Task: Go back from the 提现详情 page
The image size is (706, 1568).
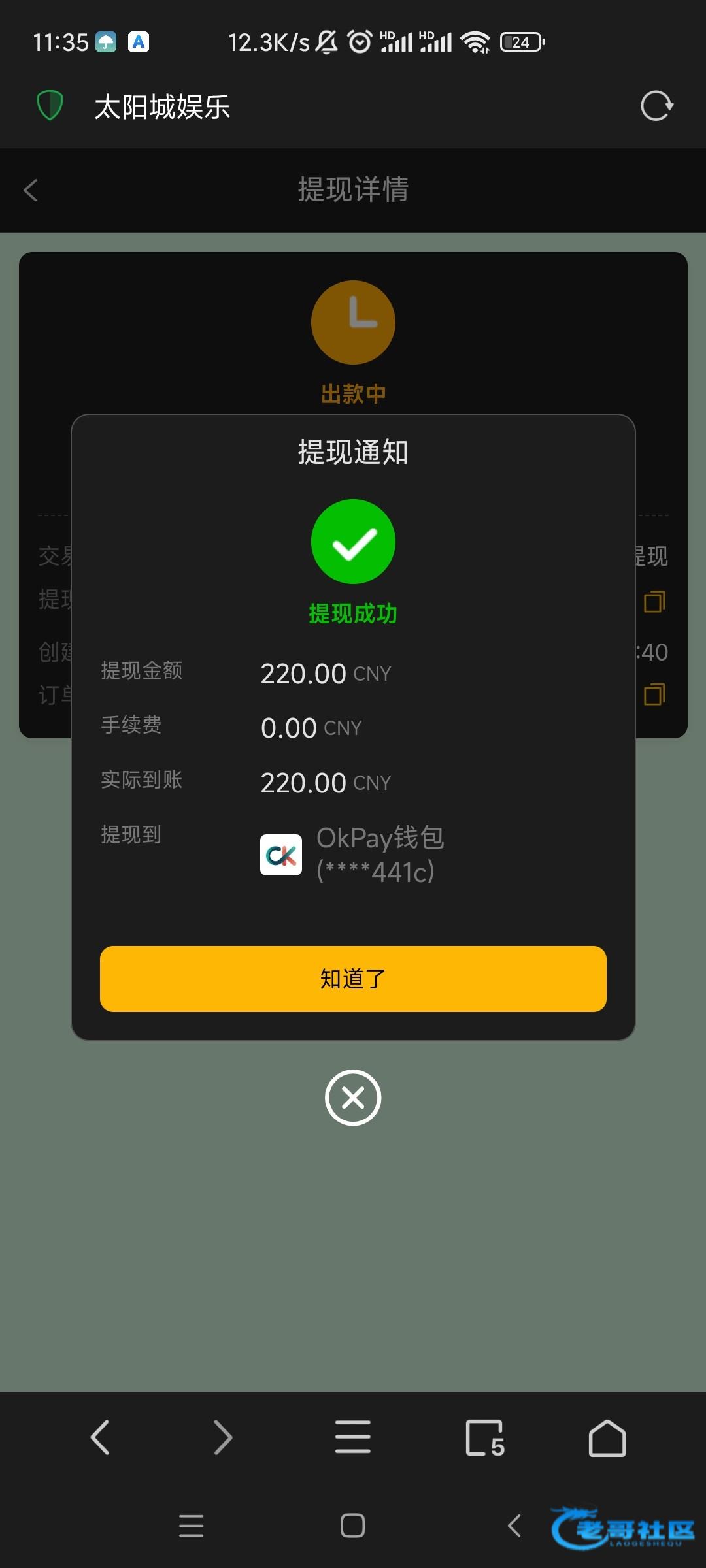Action: (x=31, y=190)
